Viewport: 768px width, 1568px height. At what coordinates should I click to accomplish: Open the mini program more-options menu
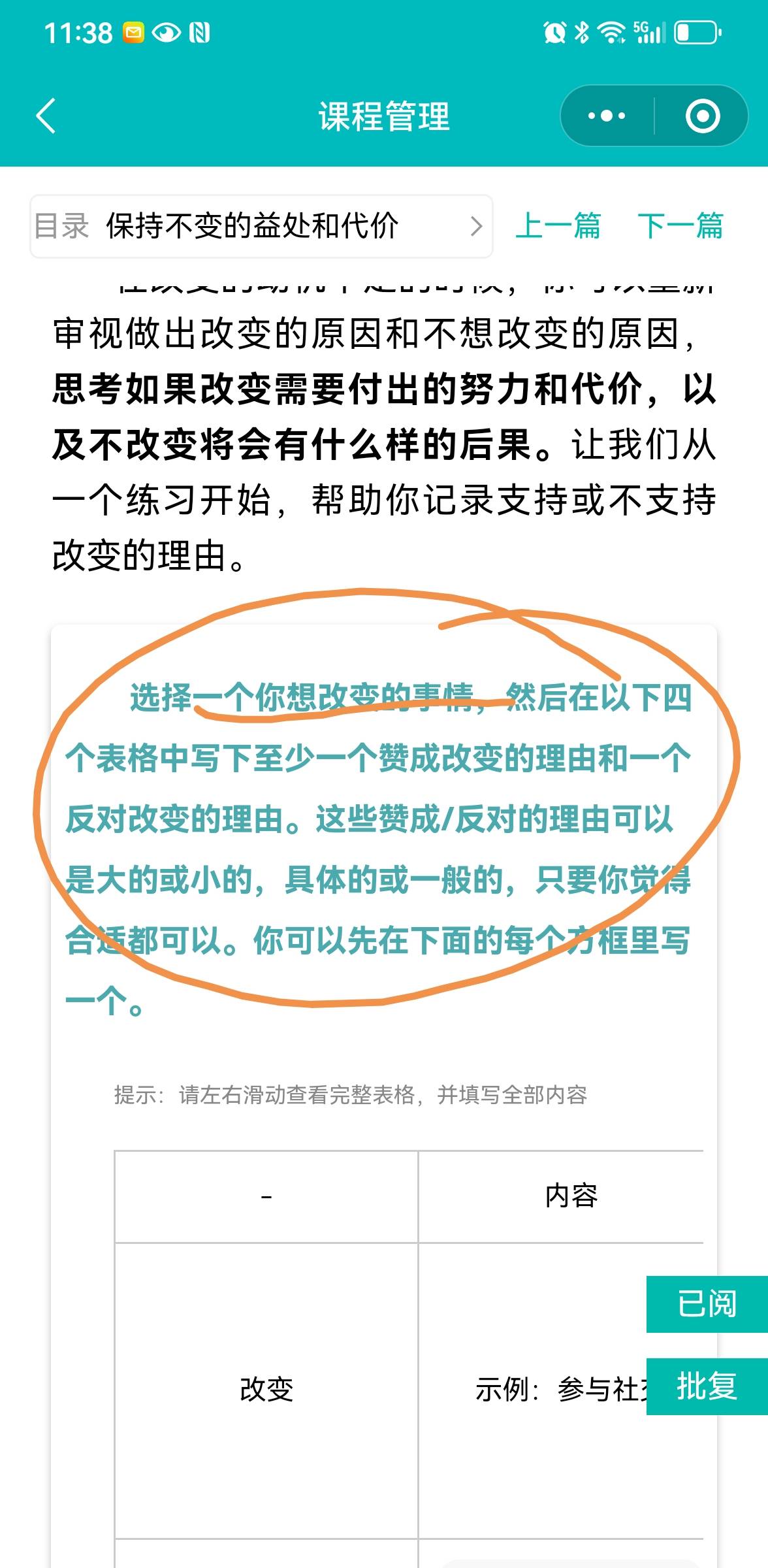[607, 116]
